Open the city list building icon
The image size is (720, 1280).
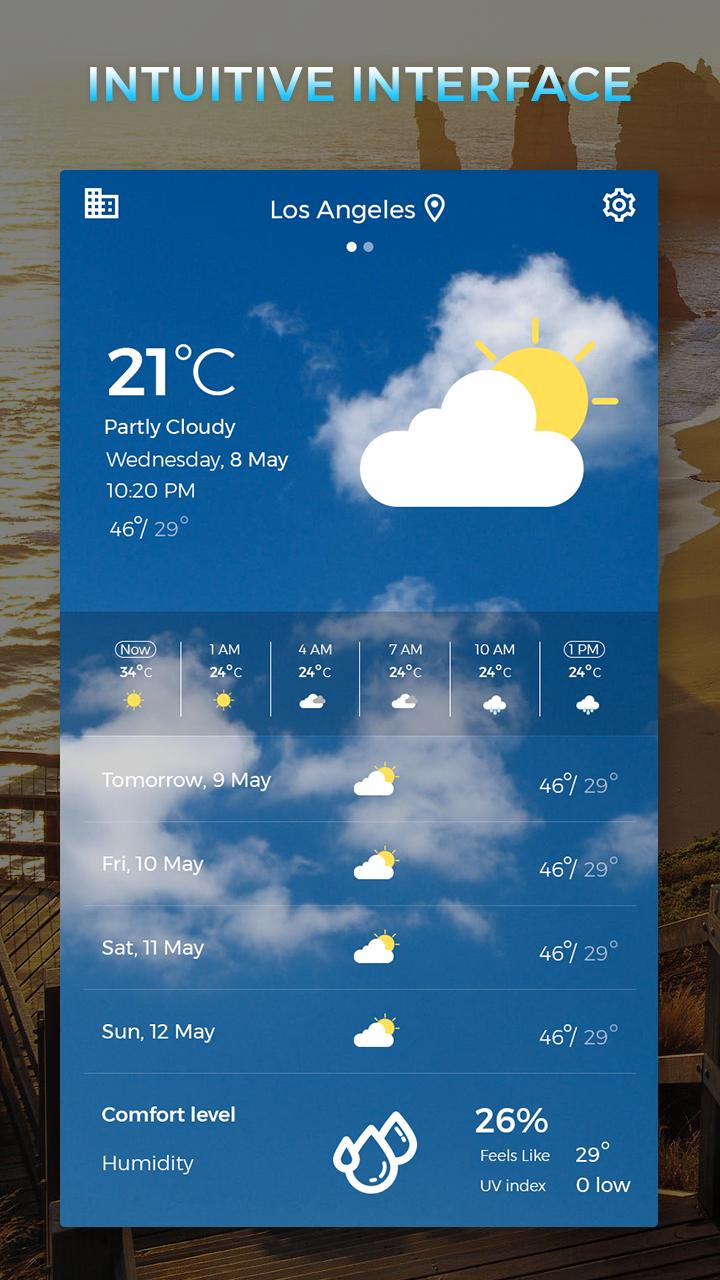[101, 204]
